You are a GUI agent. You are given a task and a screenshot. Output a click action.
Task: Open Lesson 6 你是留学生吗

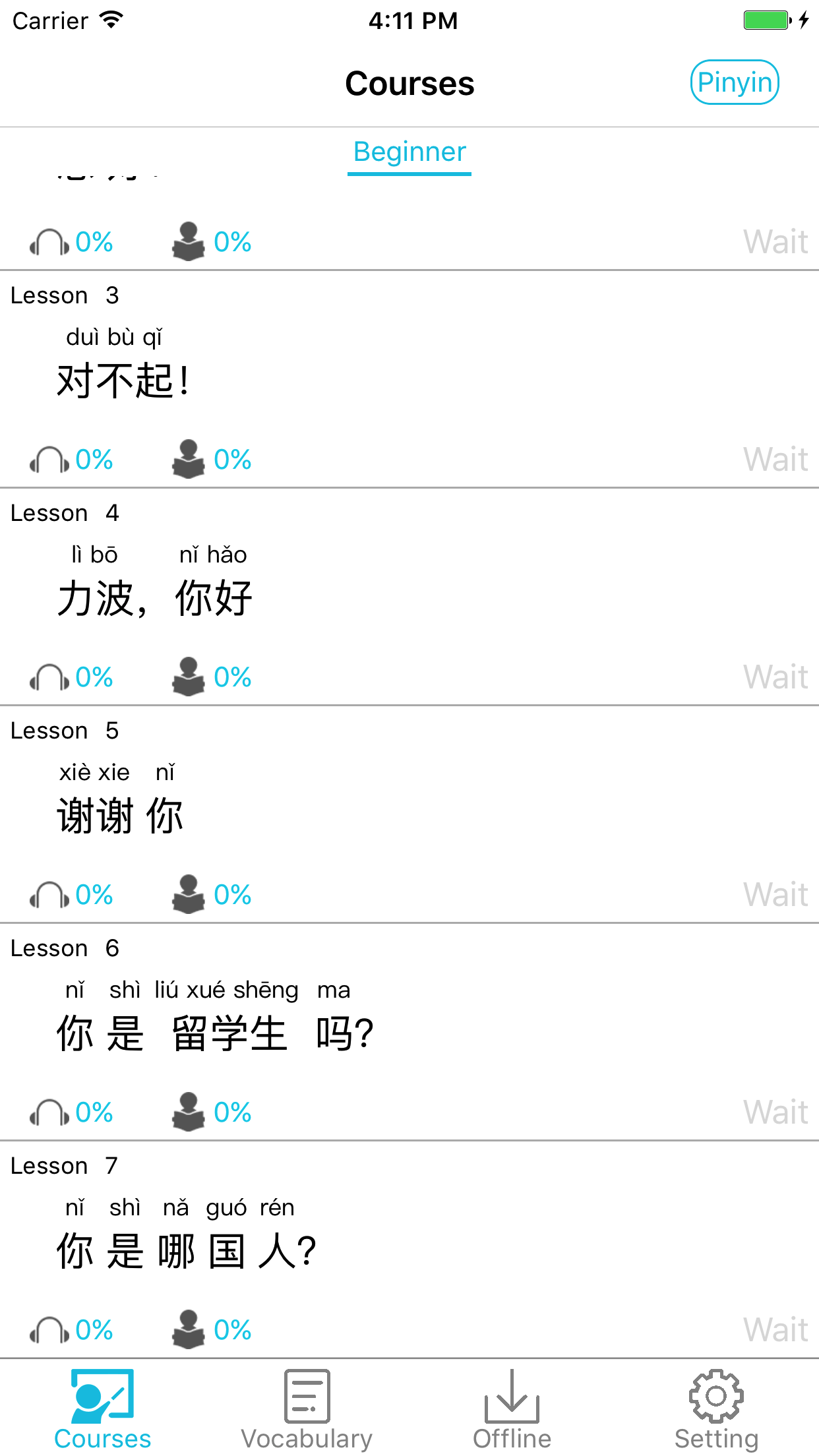tap(214, 1033)
